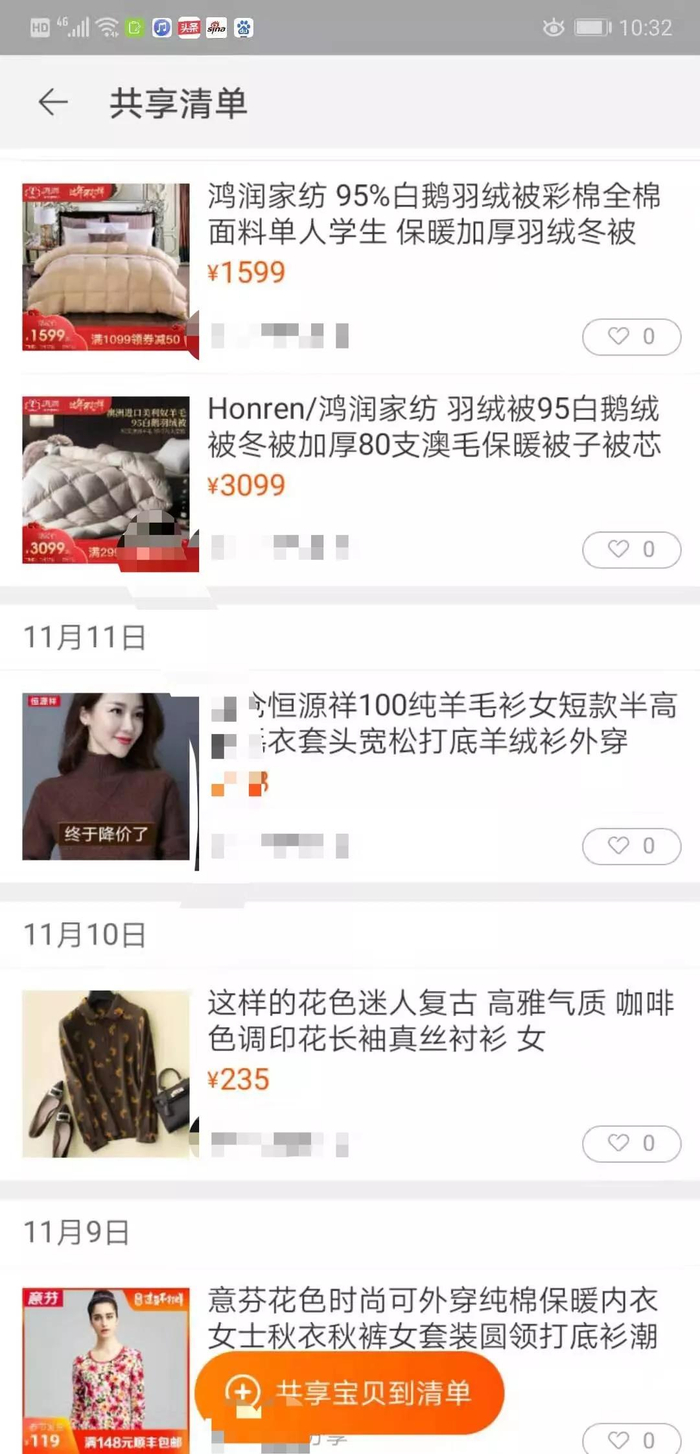Like the 恒源祥 wool sweater item
Viewport: 700px width, 1454px height.
(x=632, y=846)
